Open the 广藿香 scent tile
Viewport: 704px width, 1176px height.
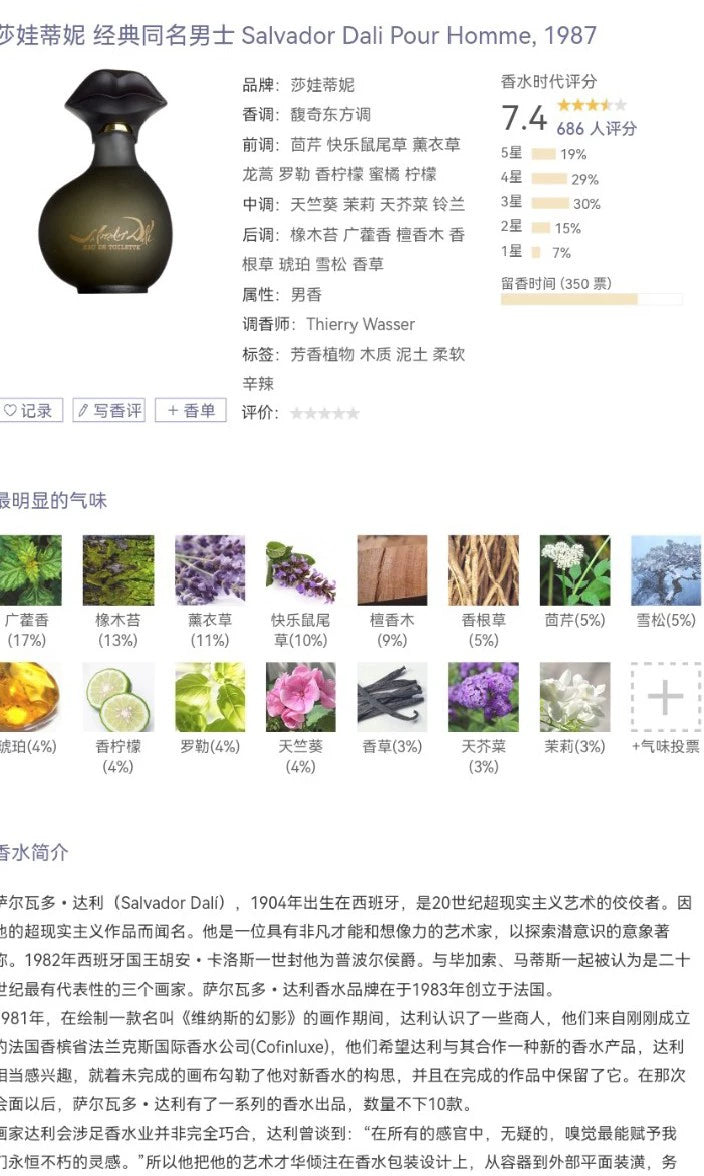coord(29,591)
